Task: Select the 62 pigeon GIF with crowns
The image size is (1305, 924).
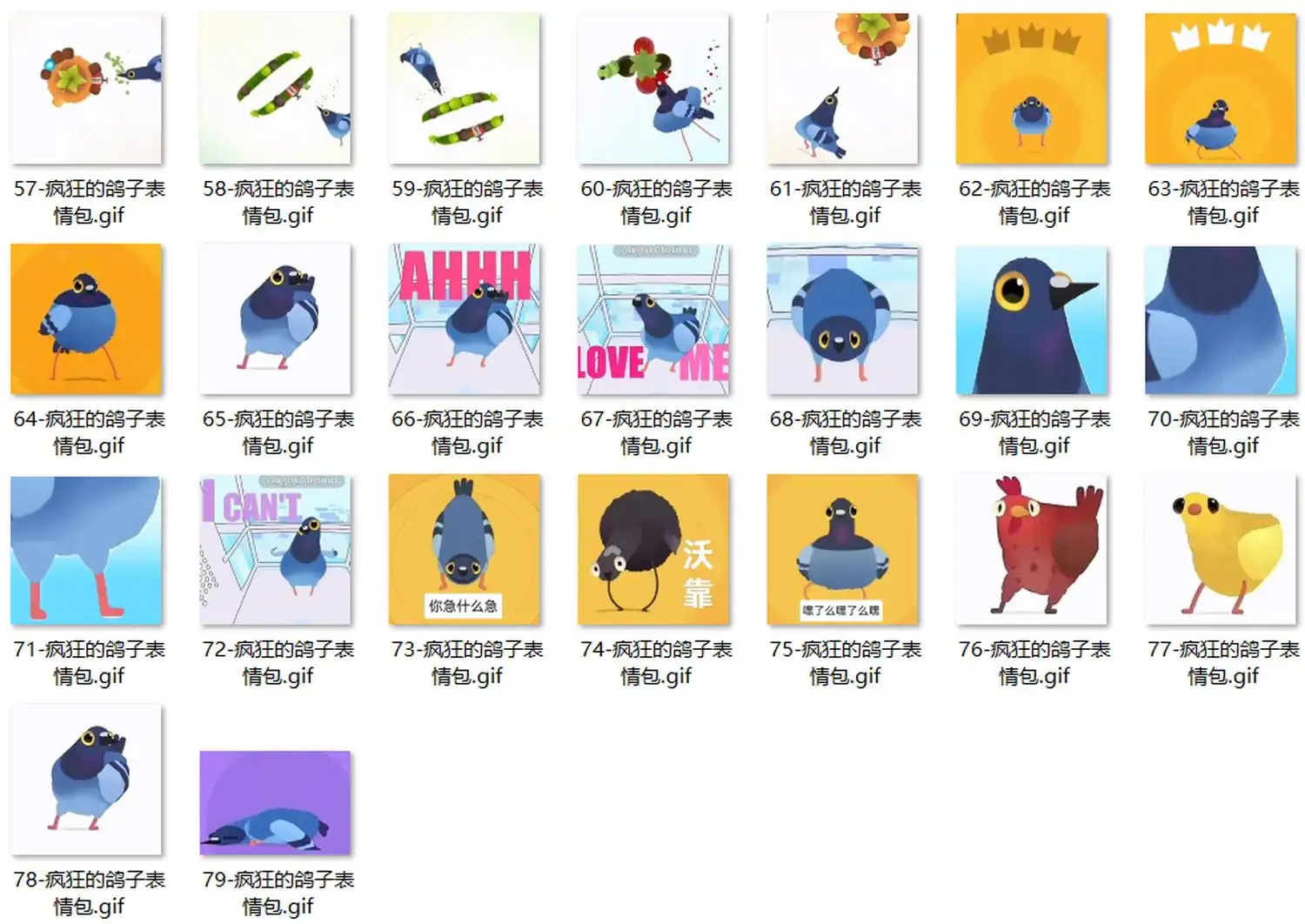Action: pos(1032,89)
